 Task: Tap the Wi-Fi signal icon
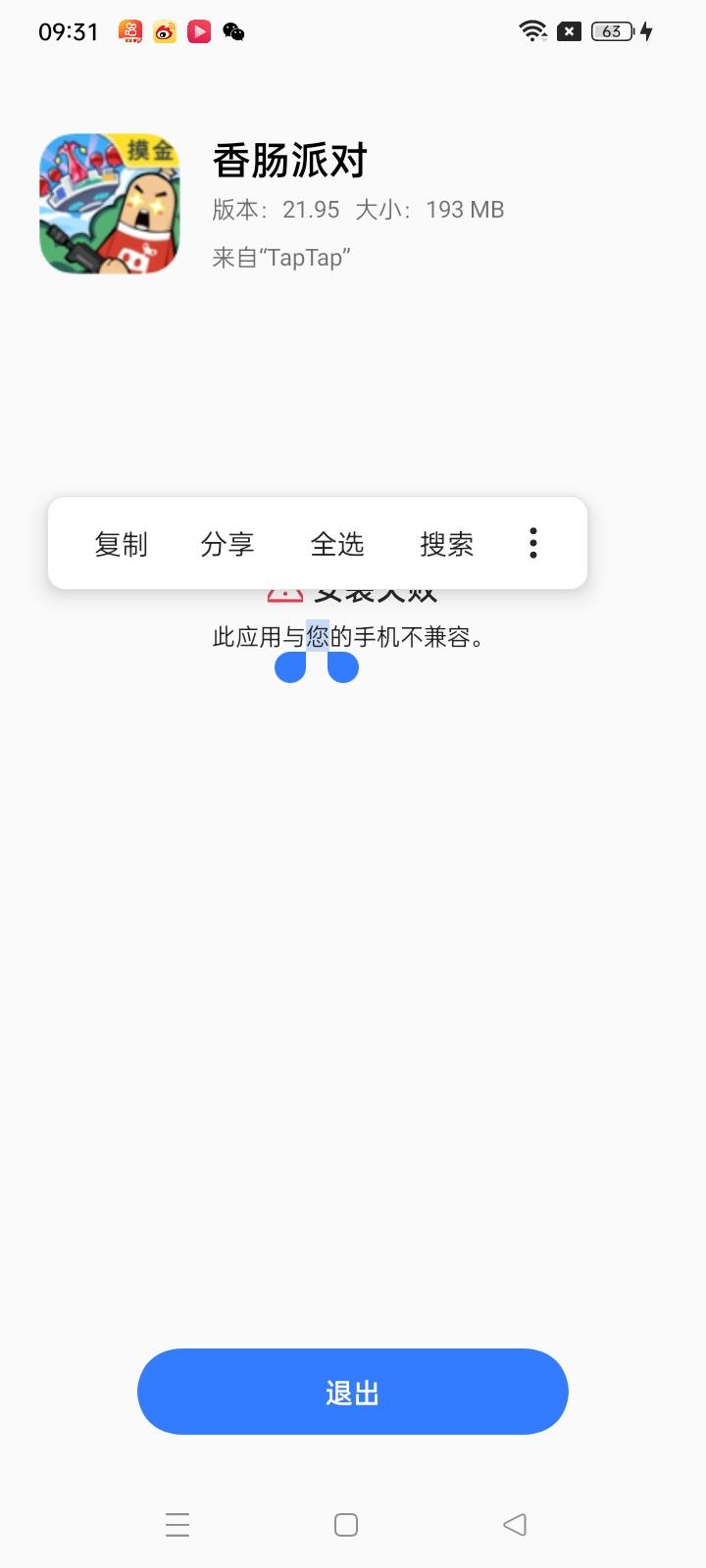click(531, 30)
